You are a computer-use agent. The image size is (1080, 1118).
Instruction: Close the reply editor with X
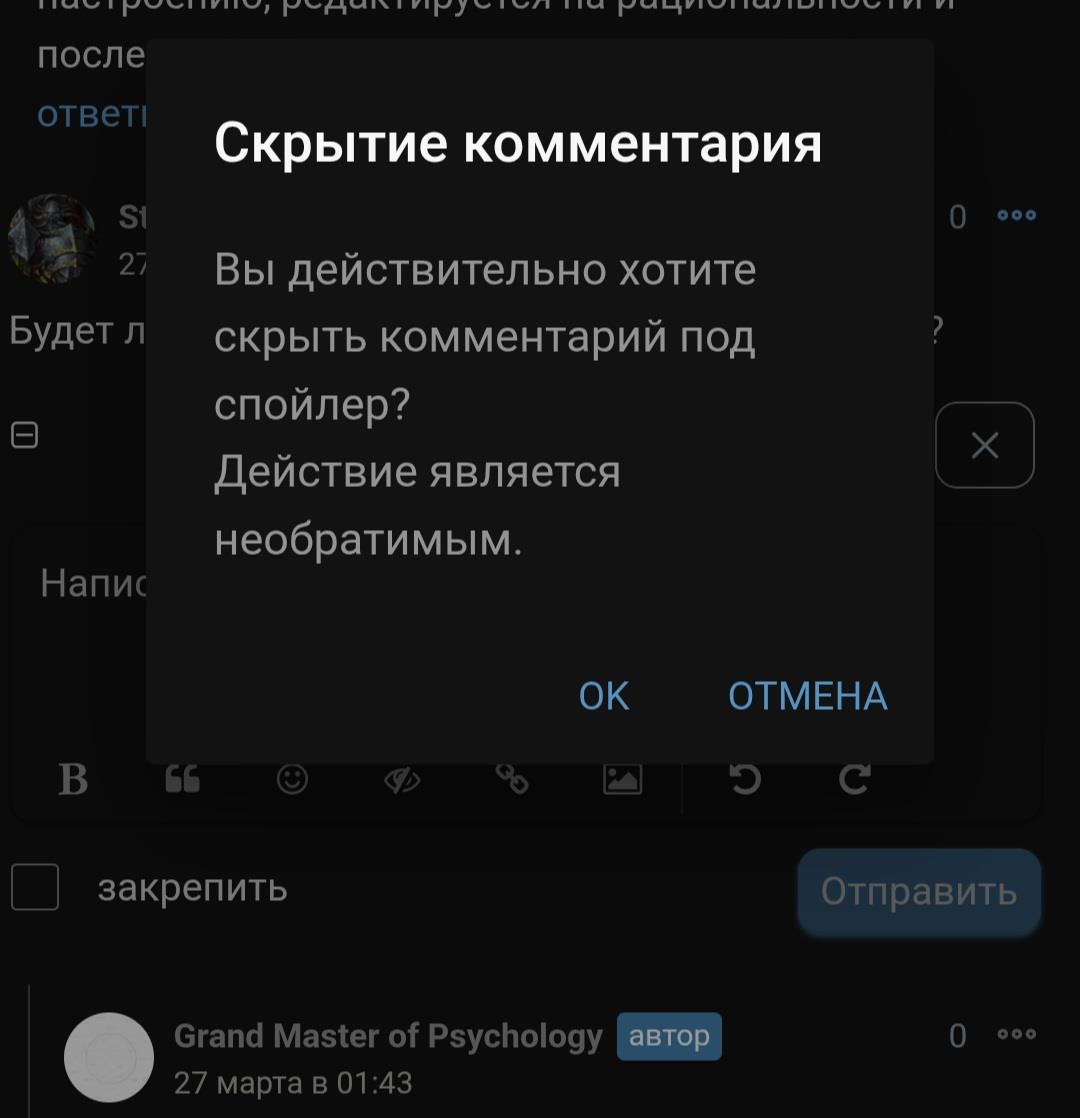click(985, 445)
